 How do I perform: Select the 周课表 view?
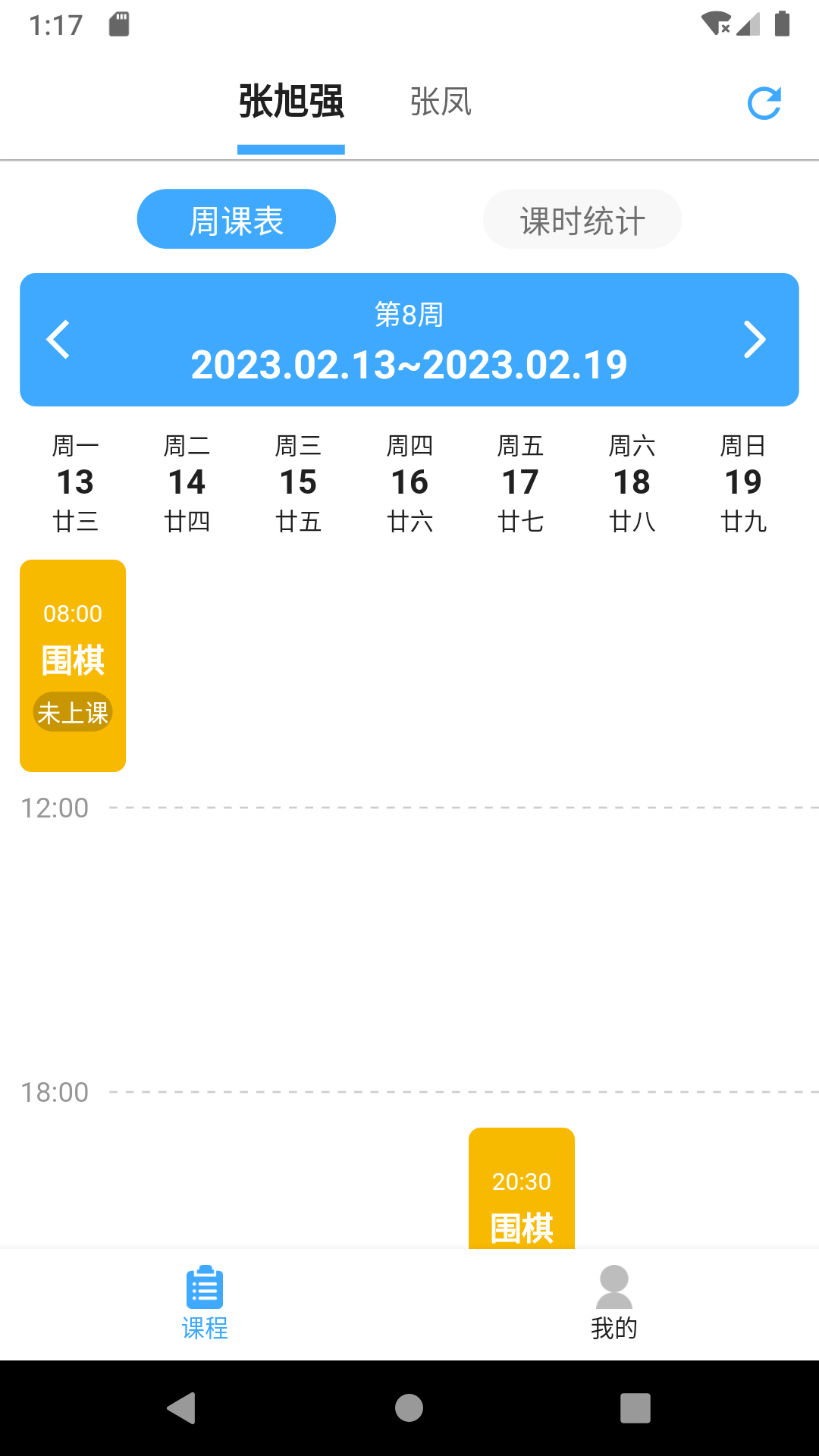236,220
